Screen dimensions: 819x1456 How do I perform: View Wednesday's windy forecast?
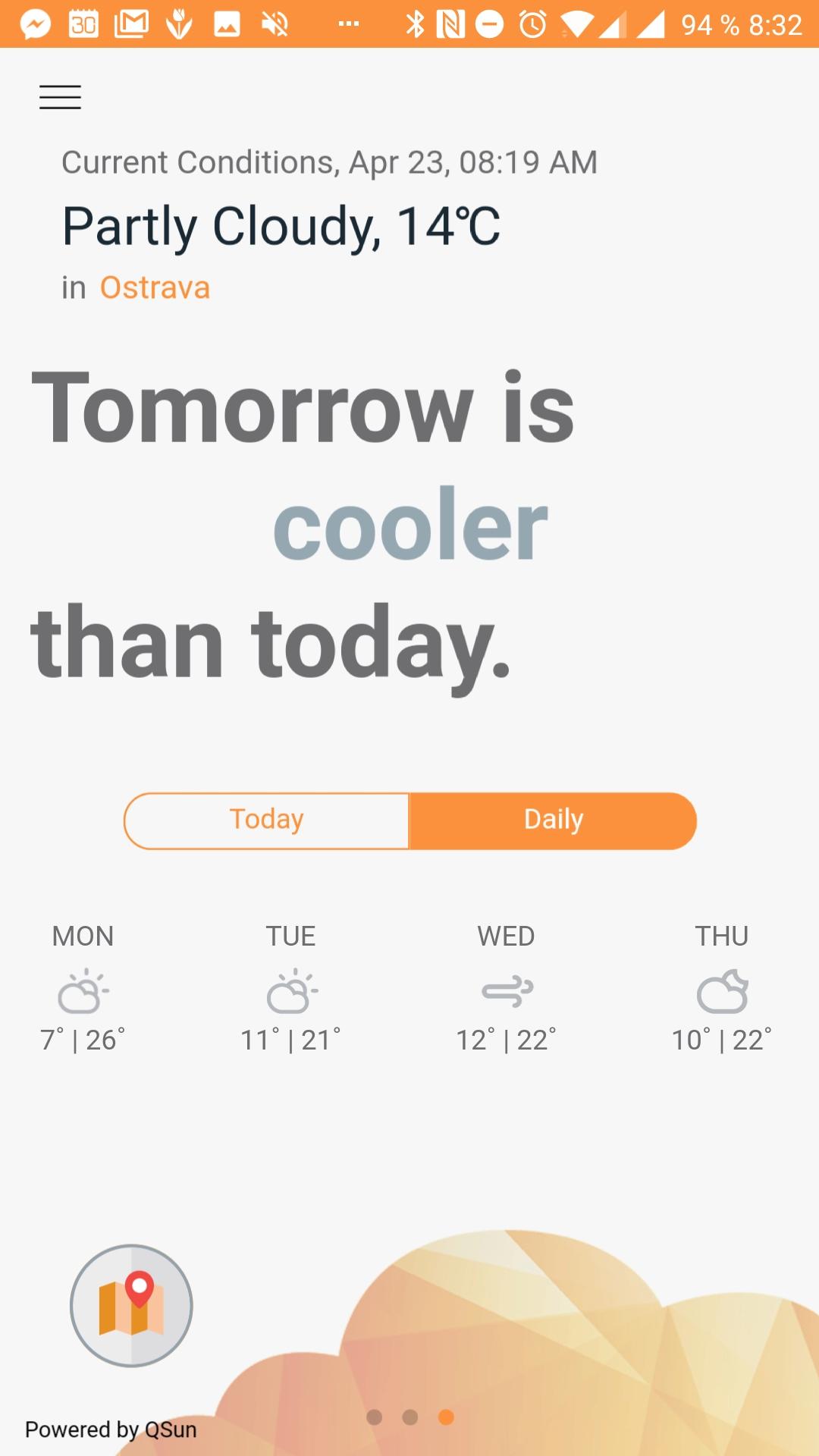[506, 990]
